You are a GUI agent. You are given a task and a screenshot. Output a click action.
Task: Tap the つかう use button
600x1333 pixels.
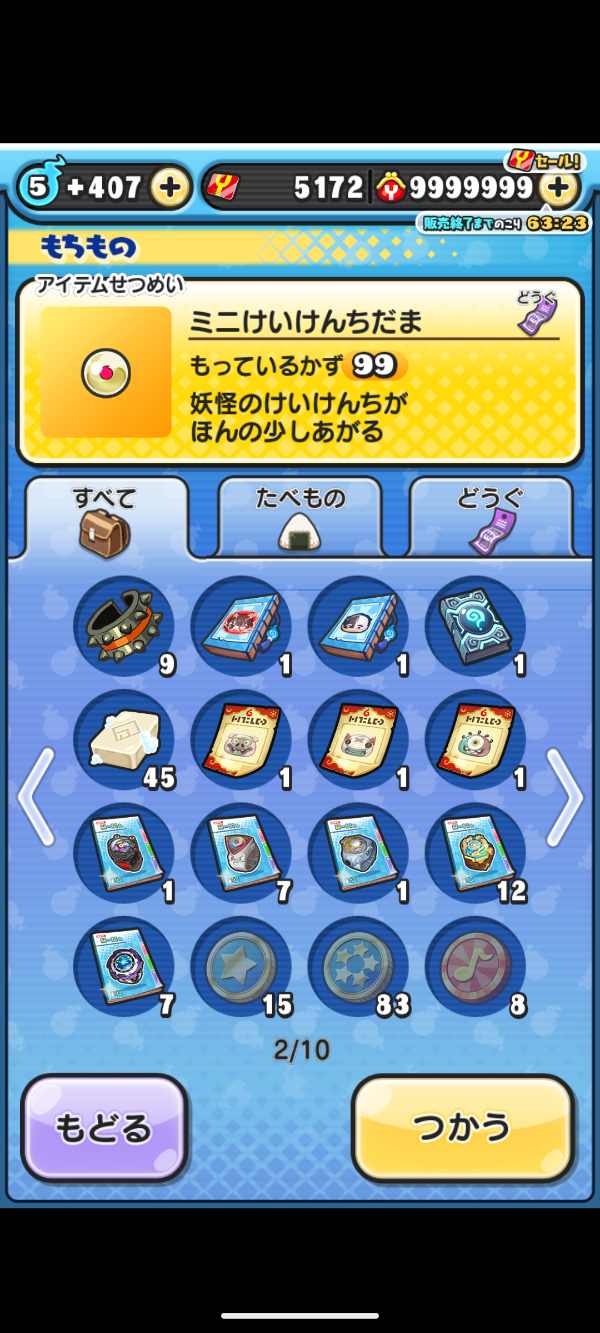tap(463, 1128)
